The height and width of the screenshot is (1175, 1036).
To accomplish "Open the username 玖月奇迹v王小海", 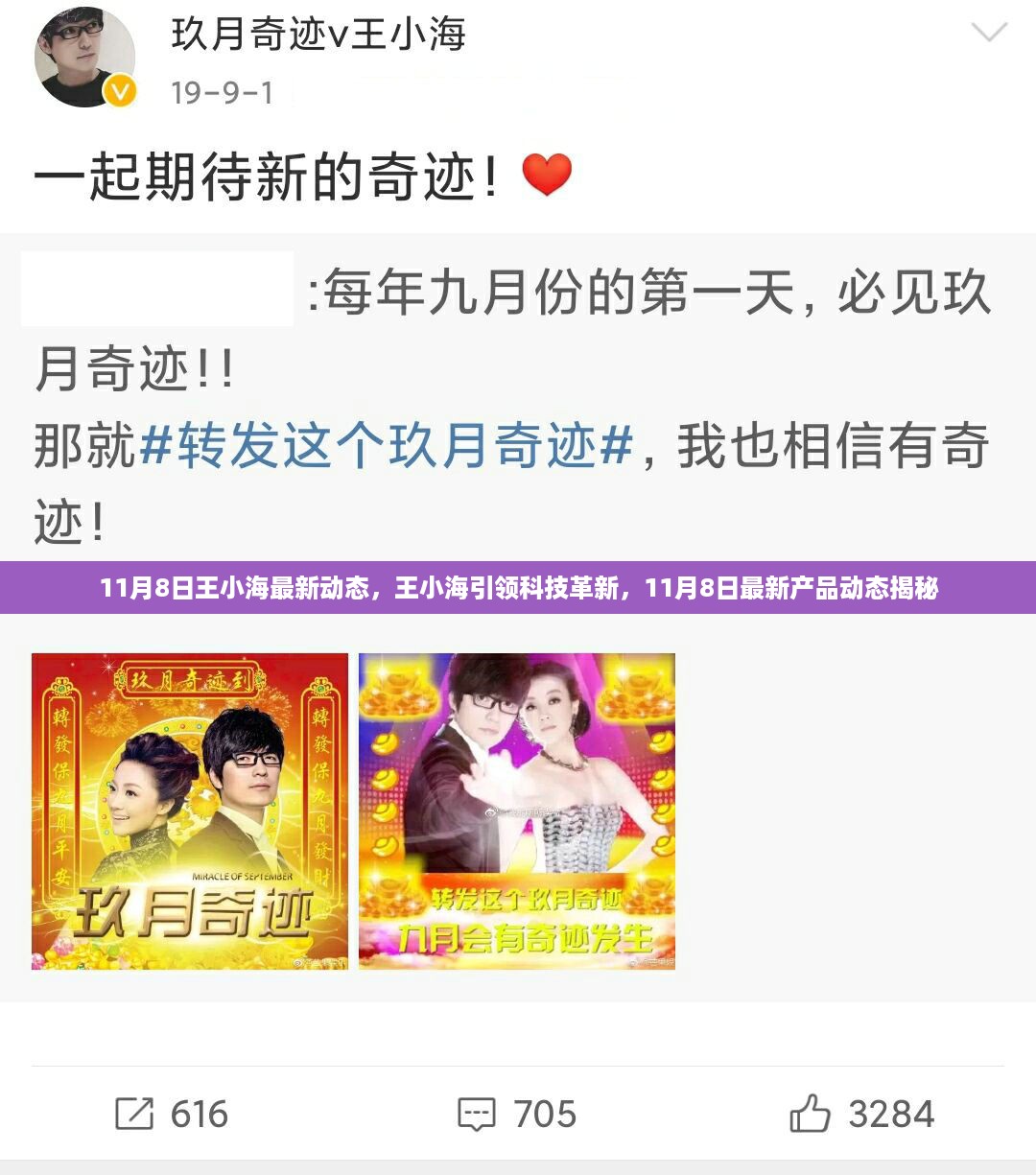I will (x=318, y=35).
